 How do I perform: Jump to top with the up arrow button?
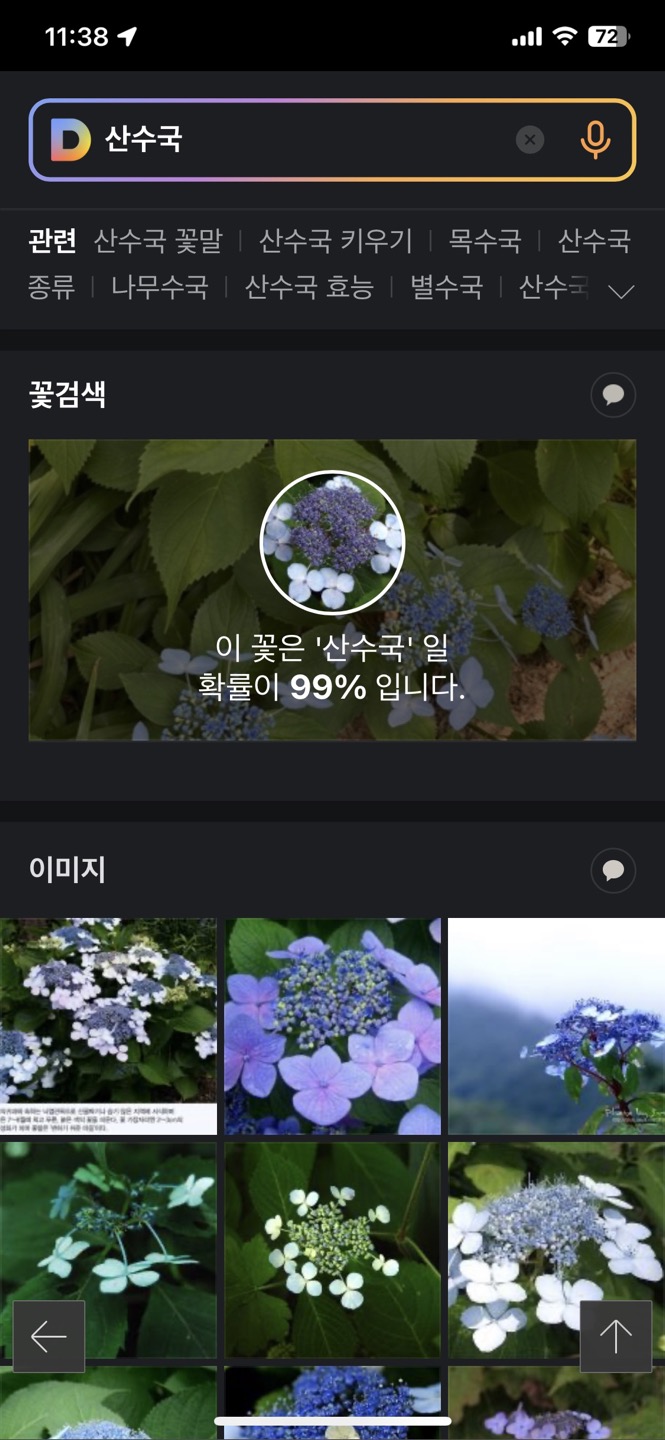point(615,1336)
